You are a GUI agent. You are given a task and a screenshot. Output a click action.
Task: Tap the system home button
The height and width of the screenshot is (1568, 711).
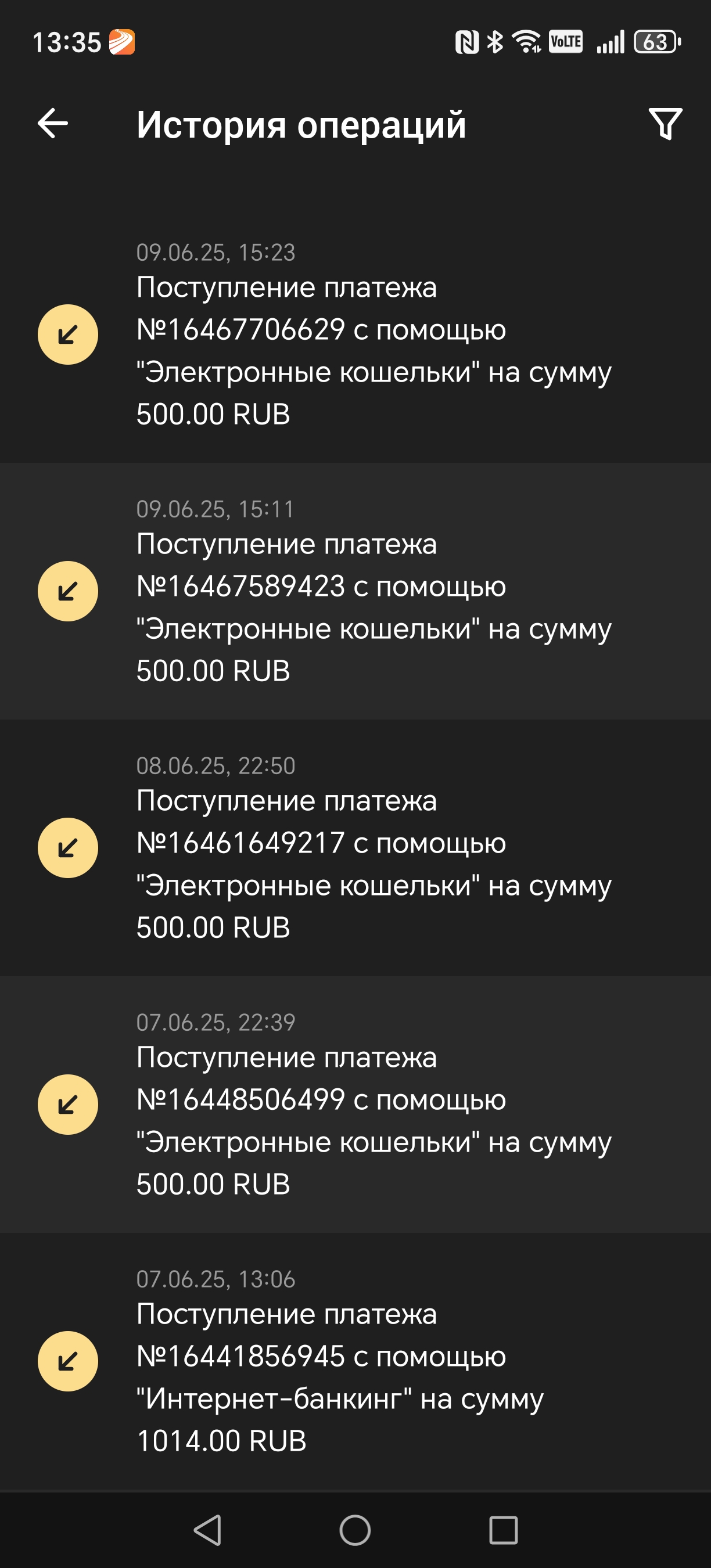coord(355,1530)
